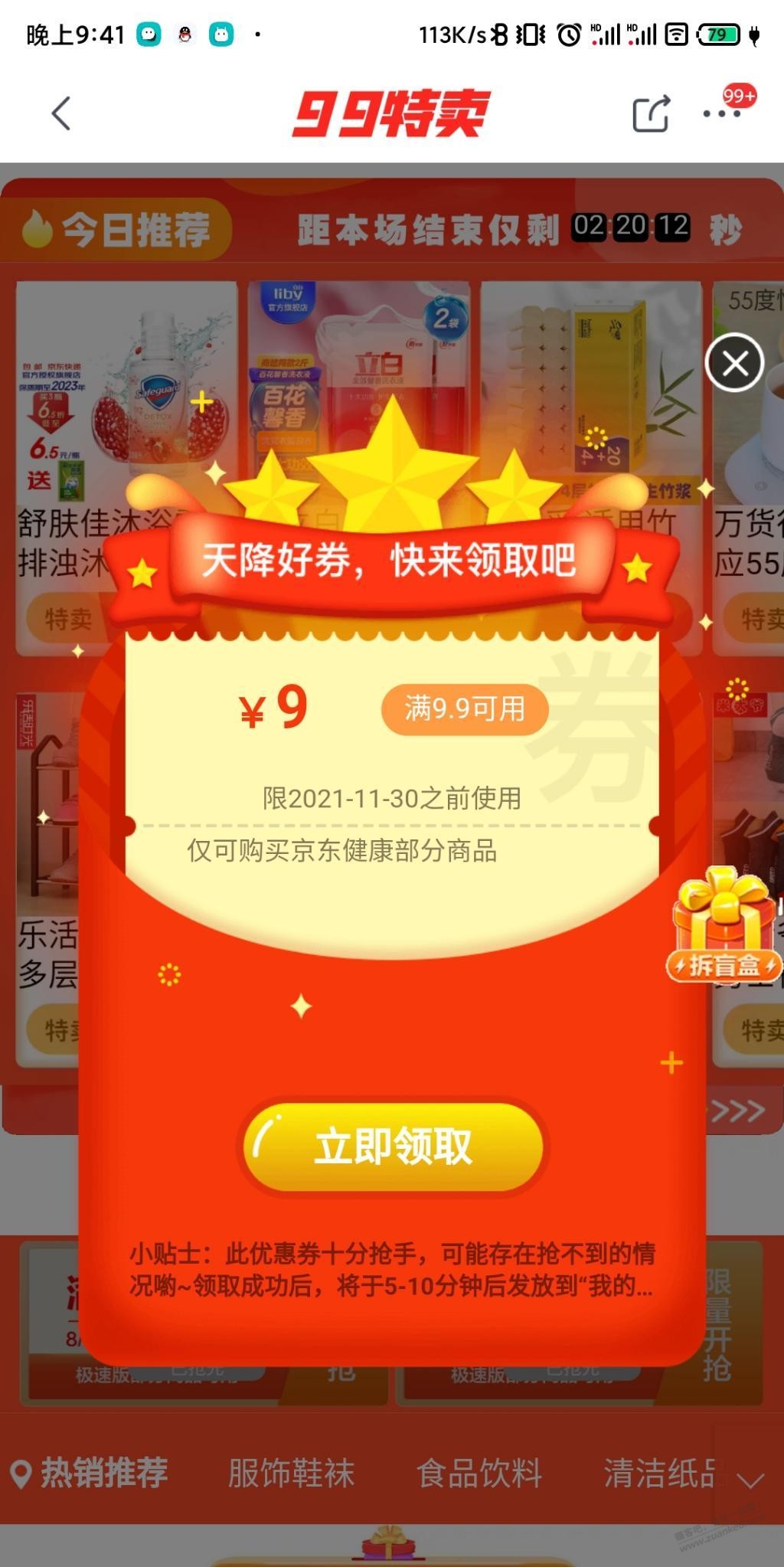
Task: Go back using the top-left arrow
Action: (x=61, y=113)
